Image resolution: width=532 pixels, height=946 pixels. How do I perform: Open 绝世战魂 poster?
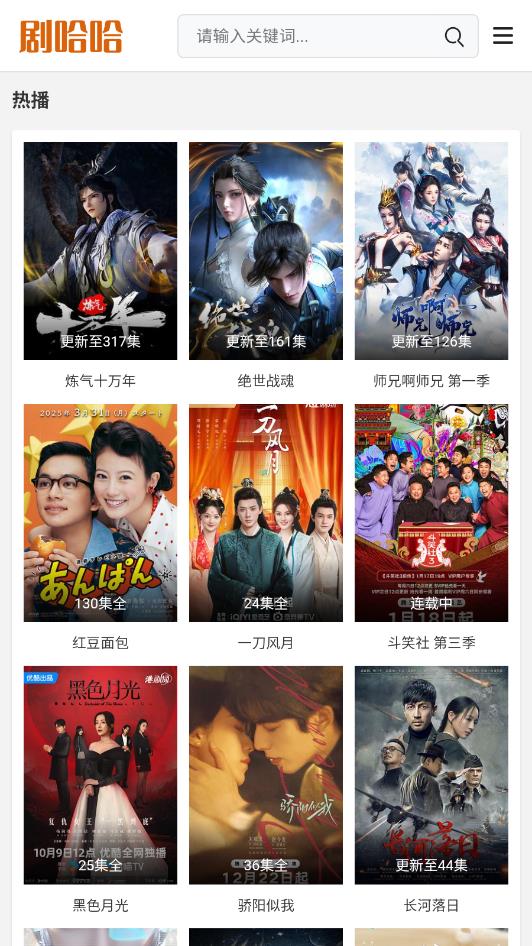tap(266, 251)
